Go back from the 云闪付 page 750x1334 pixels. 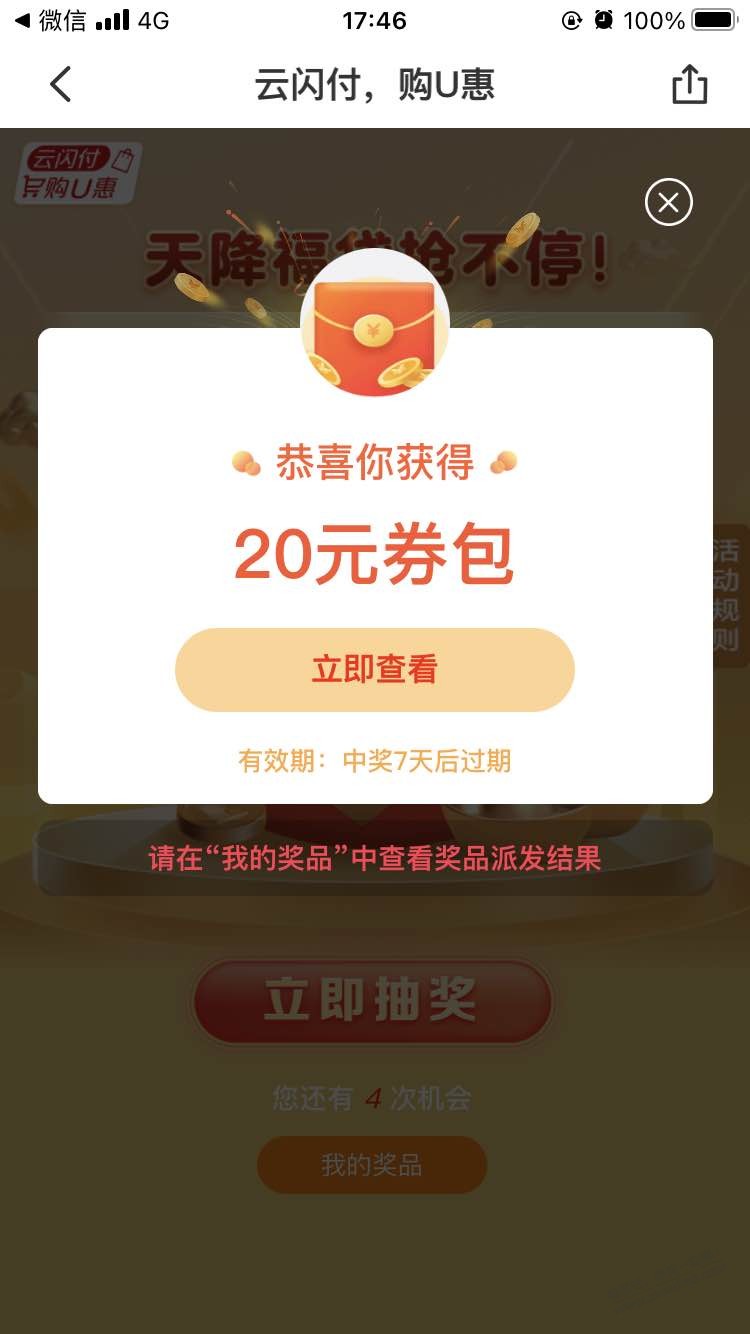tap(61, 85)
